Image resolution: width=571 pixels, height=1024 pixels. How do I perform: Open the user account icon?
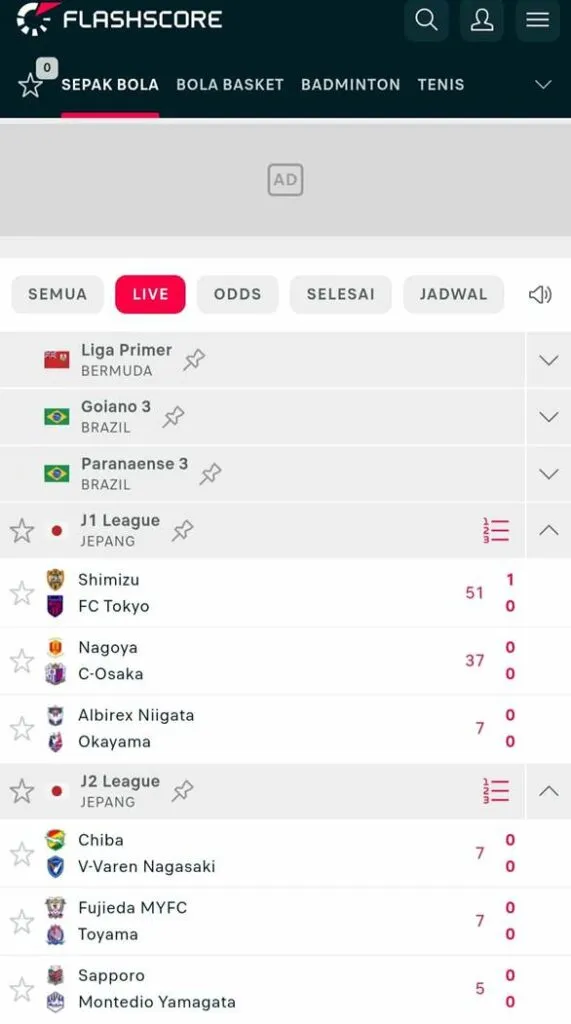[x=481, y=20]
